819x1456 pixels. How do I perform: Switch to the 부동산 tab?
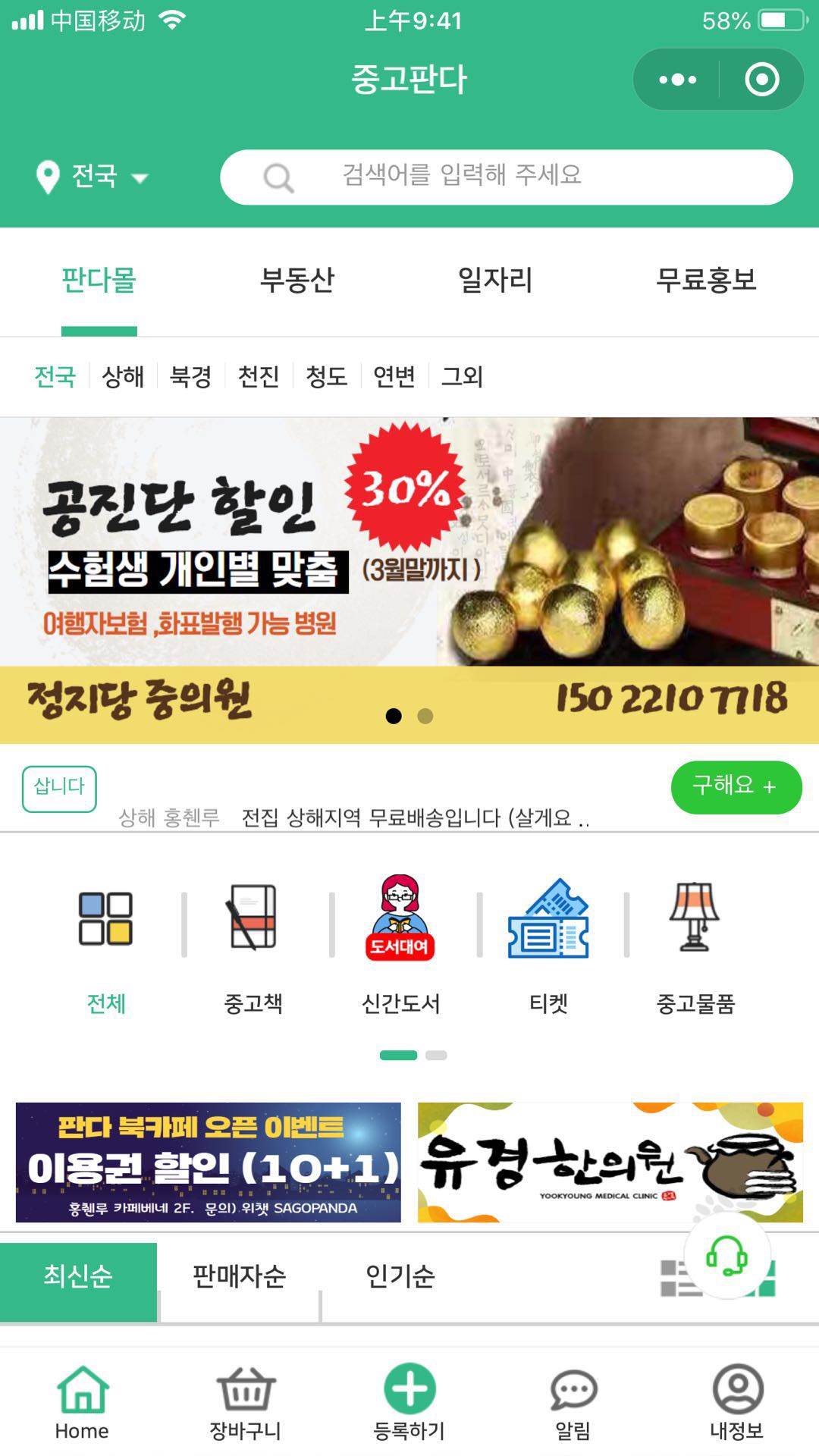[x=297, y=281]
